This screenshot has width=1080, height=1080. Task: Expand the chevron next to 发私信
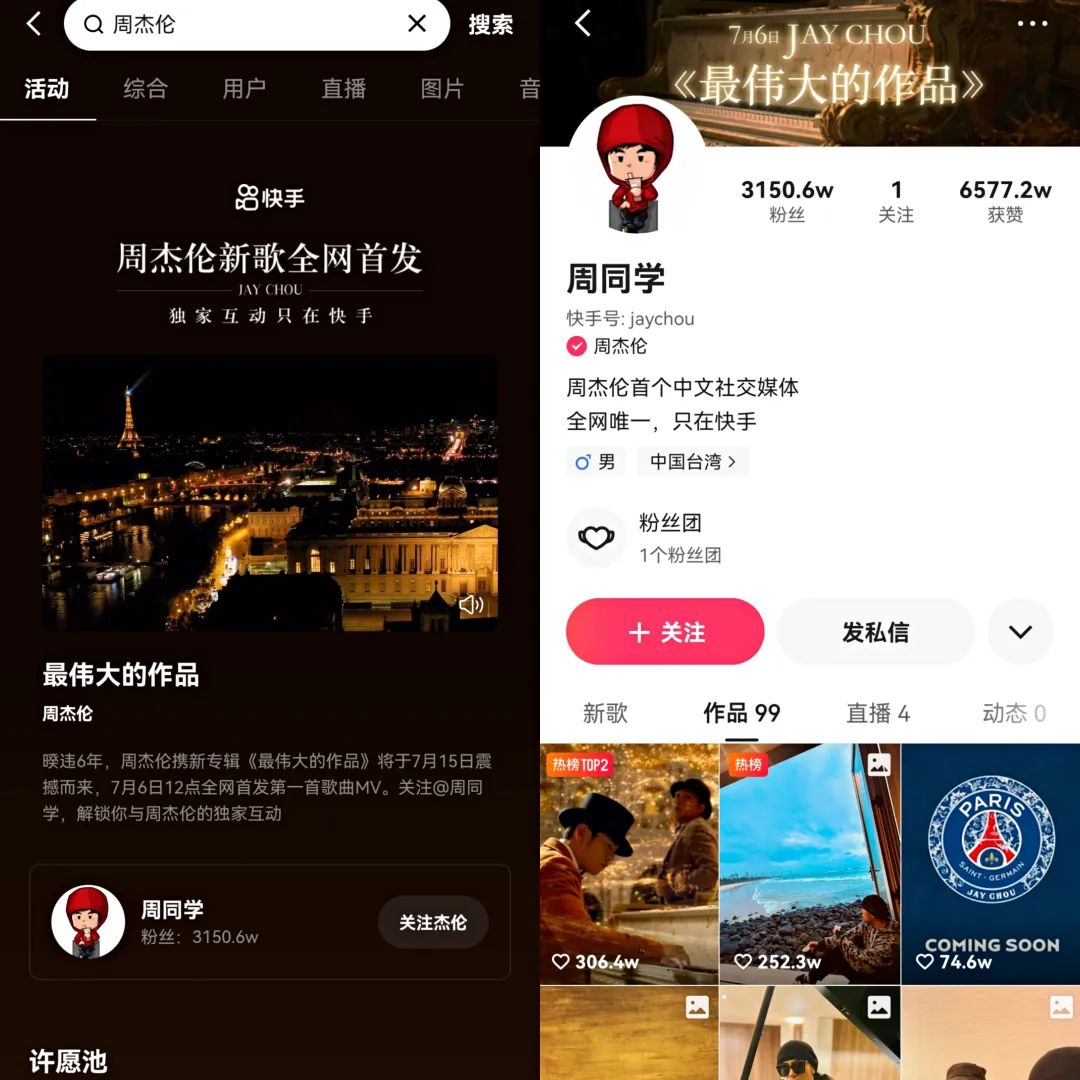(x=1020, y=632)
